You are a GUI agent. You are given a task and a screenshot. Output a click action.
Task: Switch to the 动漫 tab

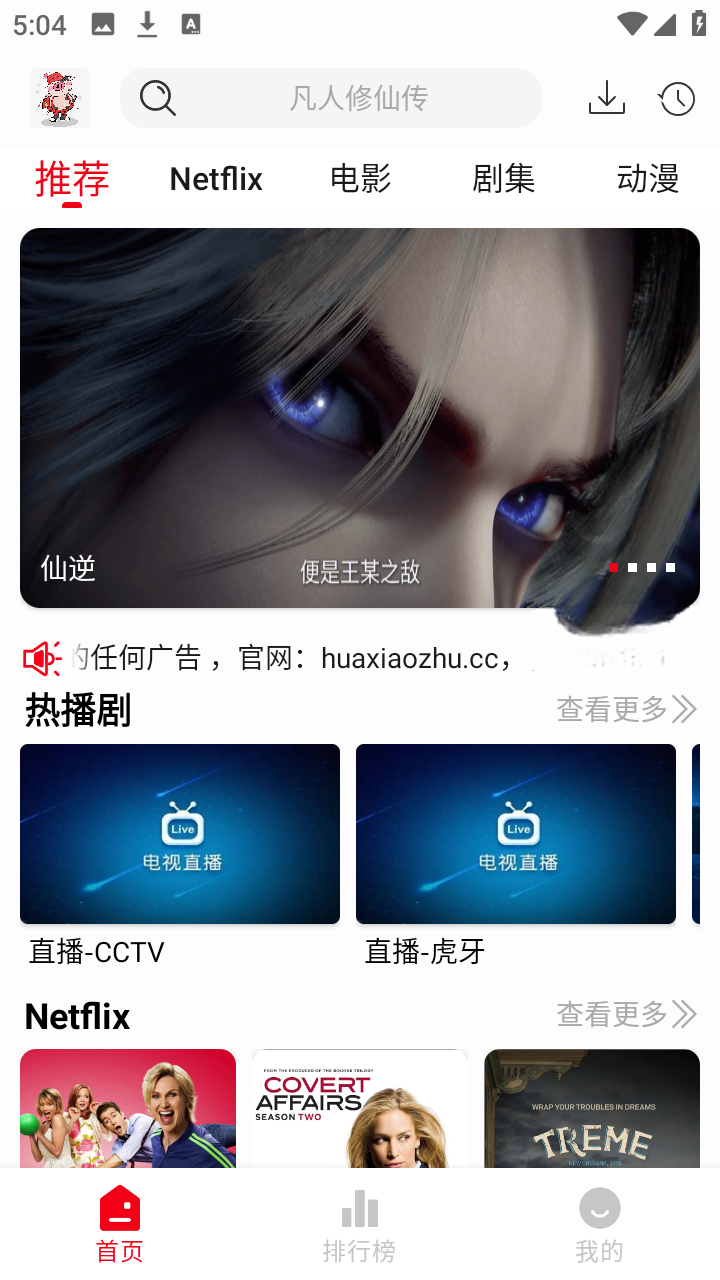tap(647, 179)
